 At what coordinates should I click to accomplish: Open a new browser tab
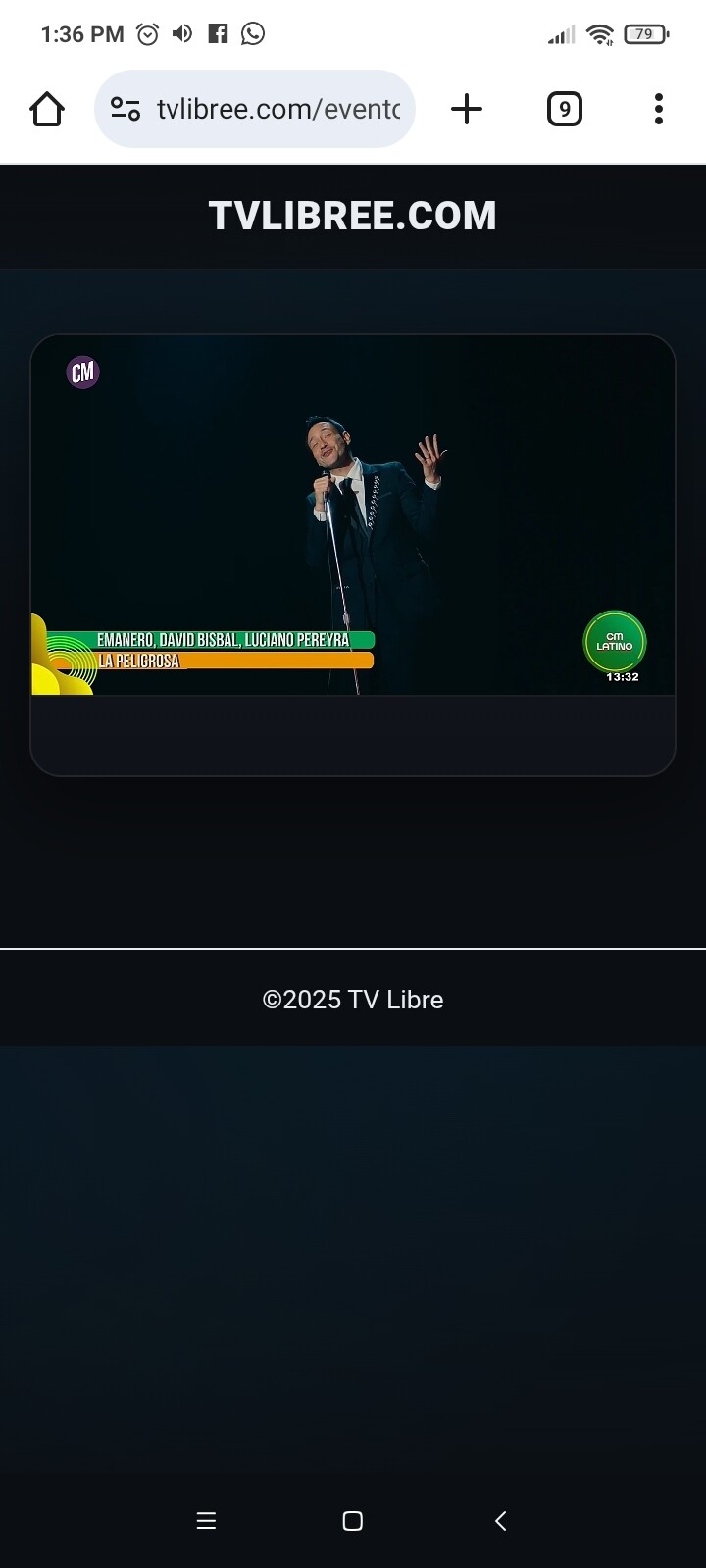467,109
